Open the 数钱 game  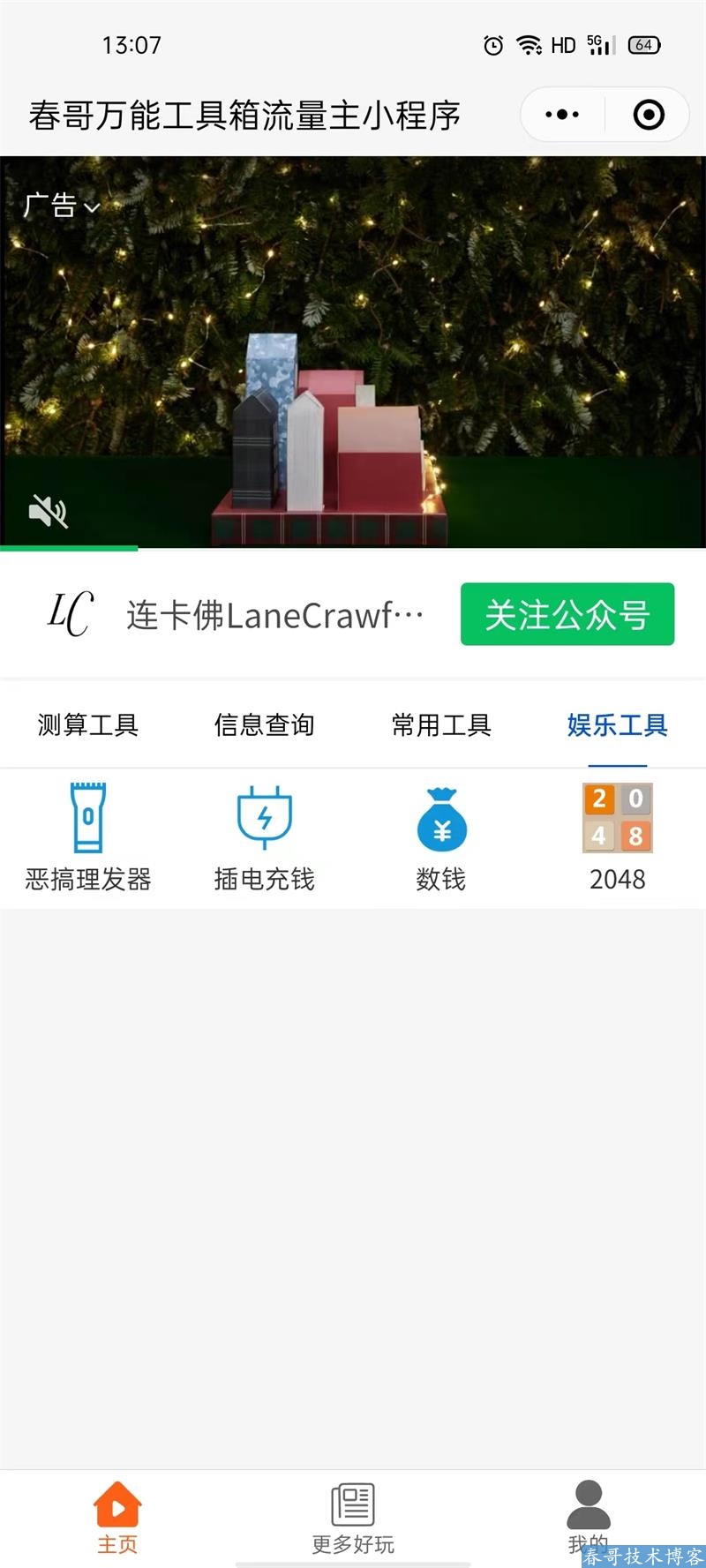(441, 837)
